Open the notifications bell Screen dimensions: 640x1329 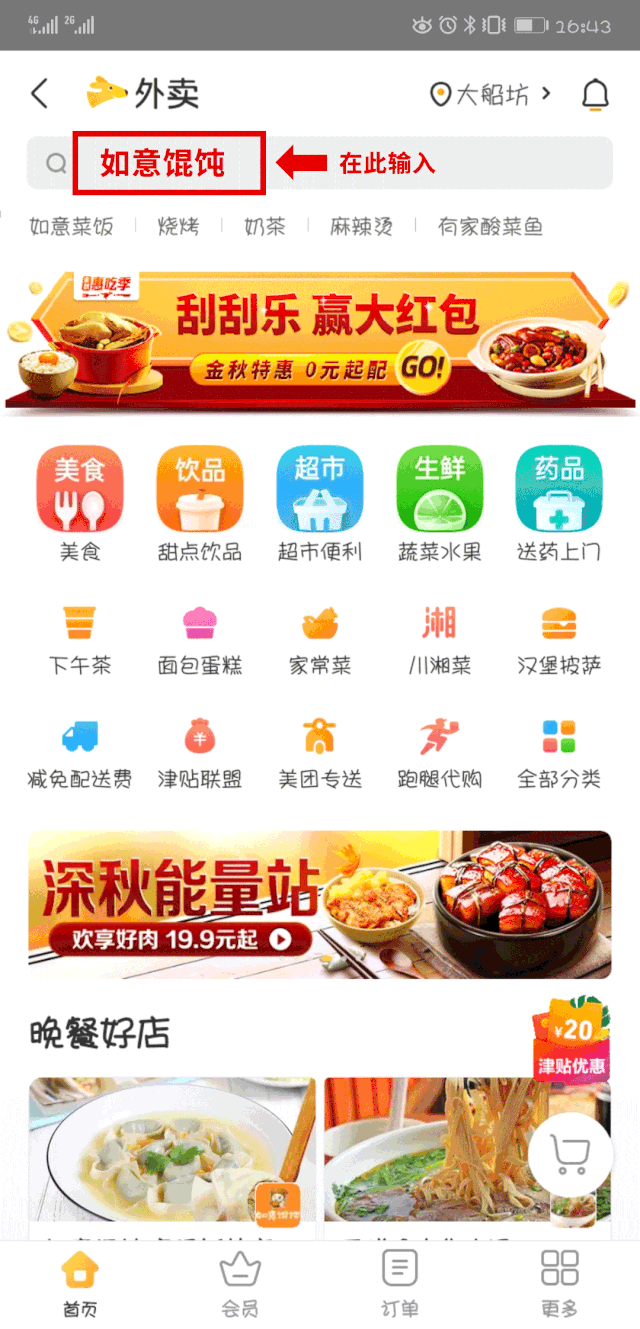[595, 94]
